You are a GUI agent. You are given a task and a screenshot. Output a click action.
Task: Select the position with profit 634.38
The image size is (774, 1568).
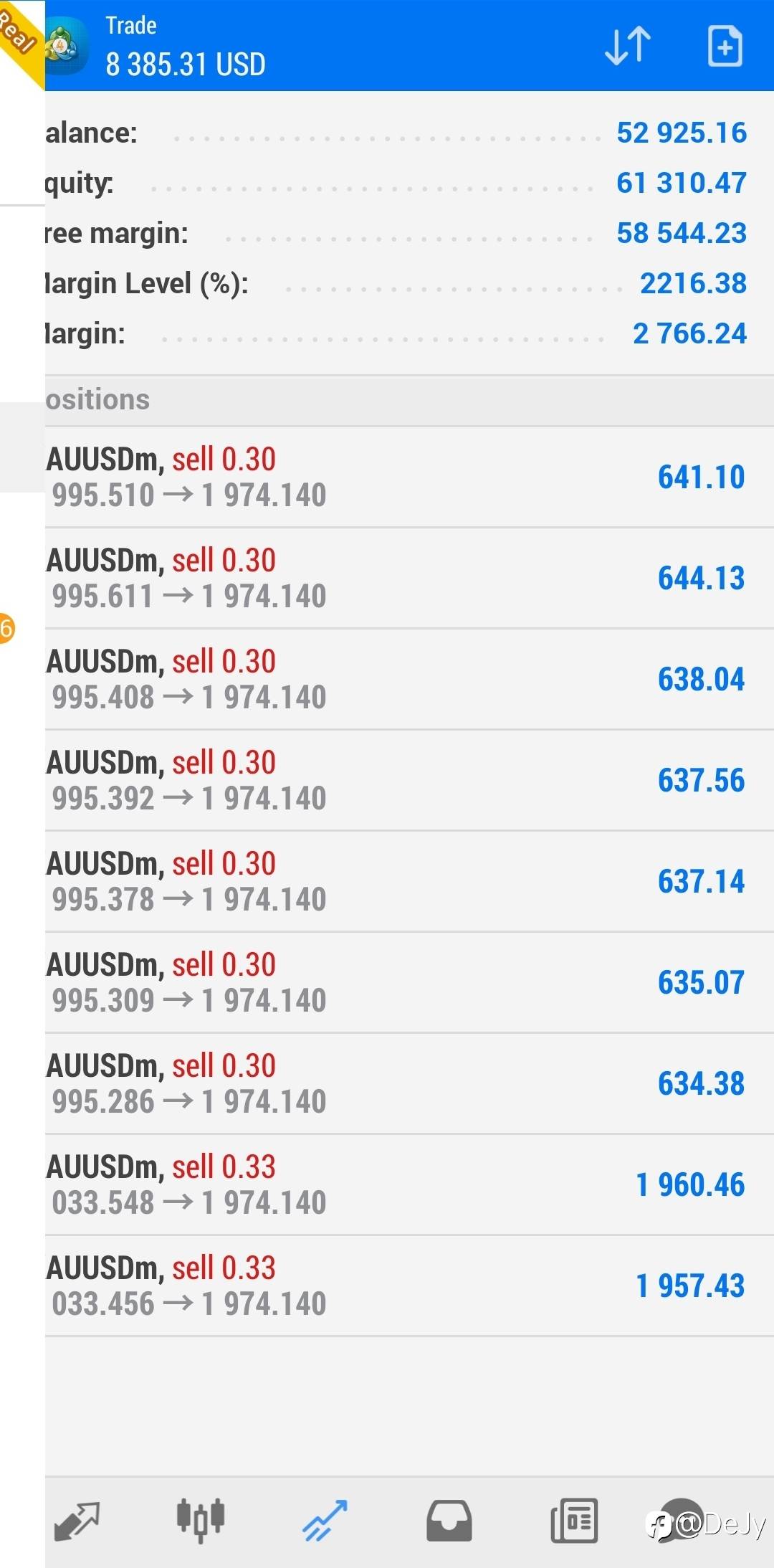(408, 1084)
